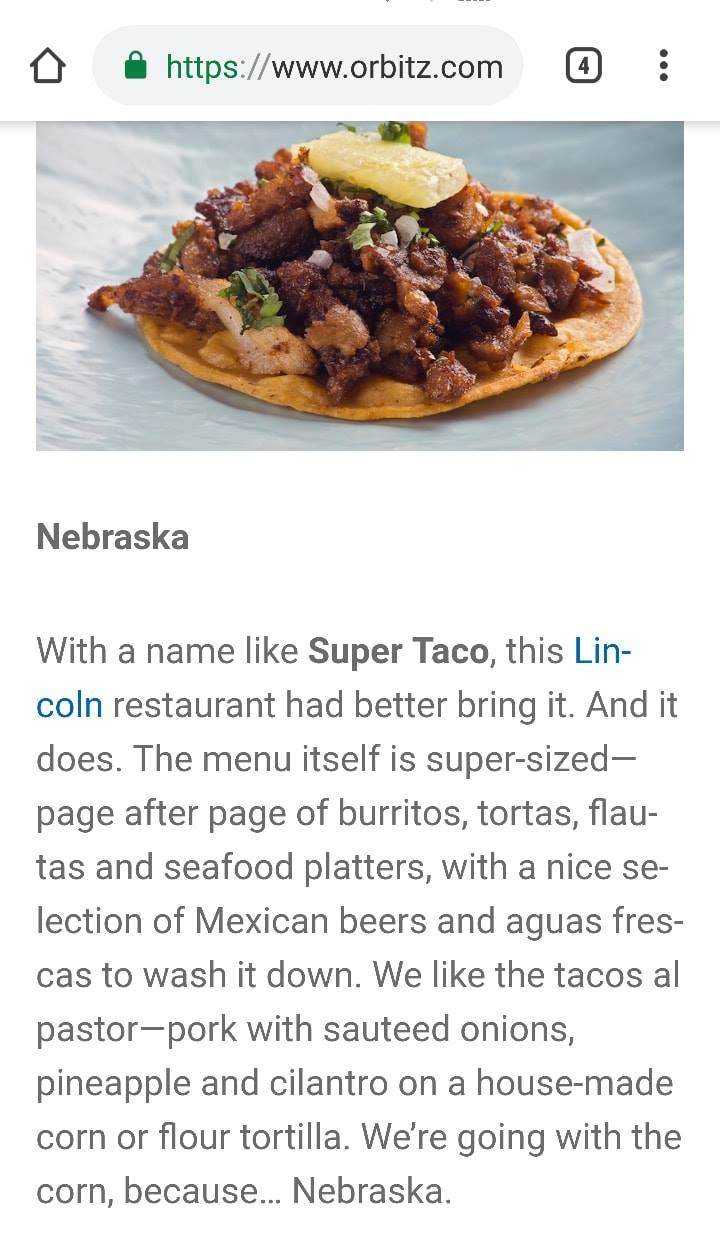This screenshot has width=720, height=1241.
Task: Follow the Lincoln link in the article
Action: point(602,652)
